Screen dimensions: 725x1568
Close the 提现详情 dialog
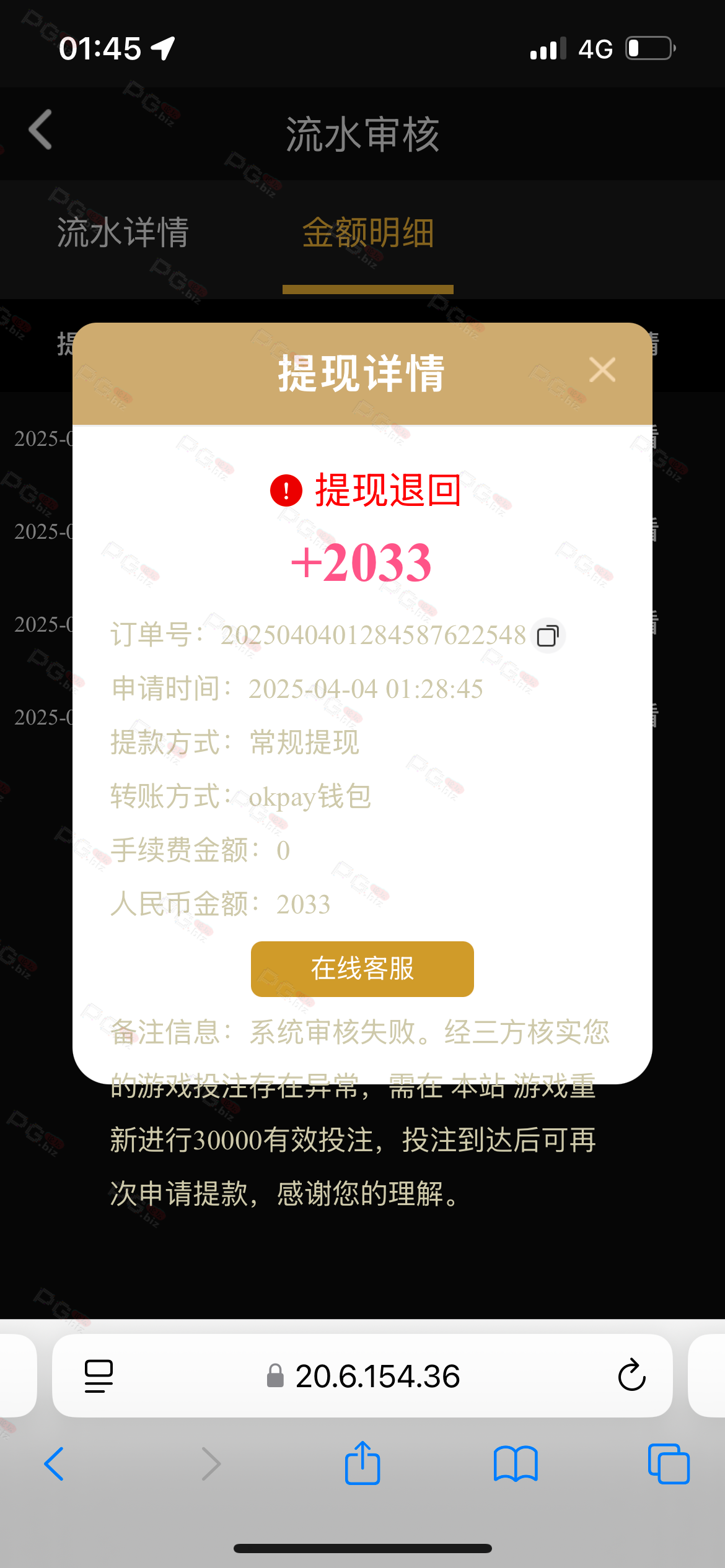pyautogui.click(x=602, y=370)
